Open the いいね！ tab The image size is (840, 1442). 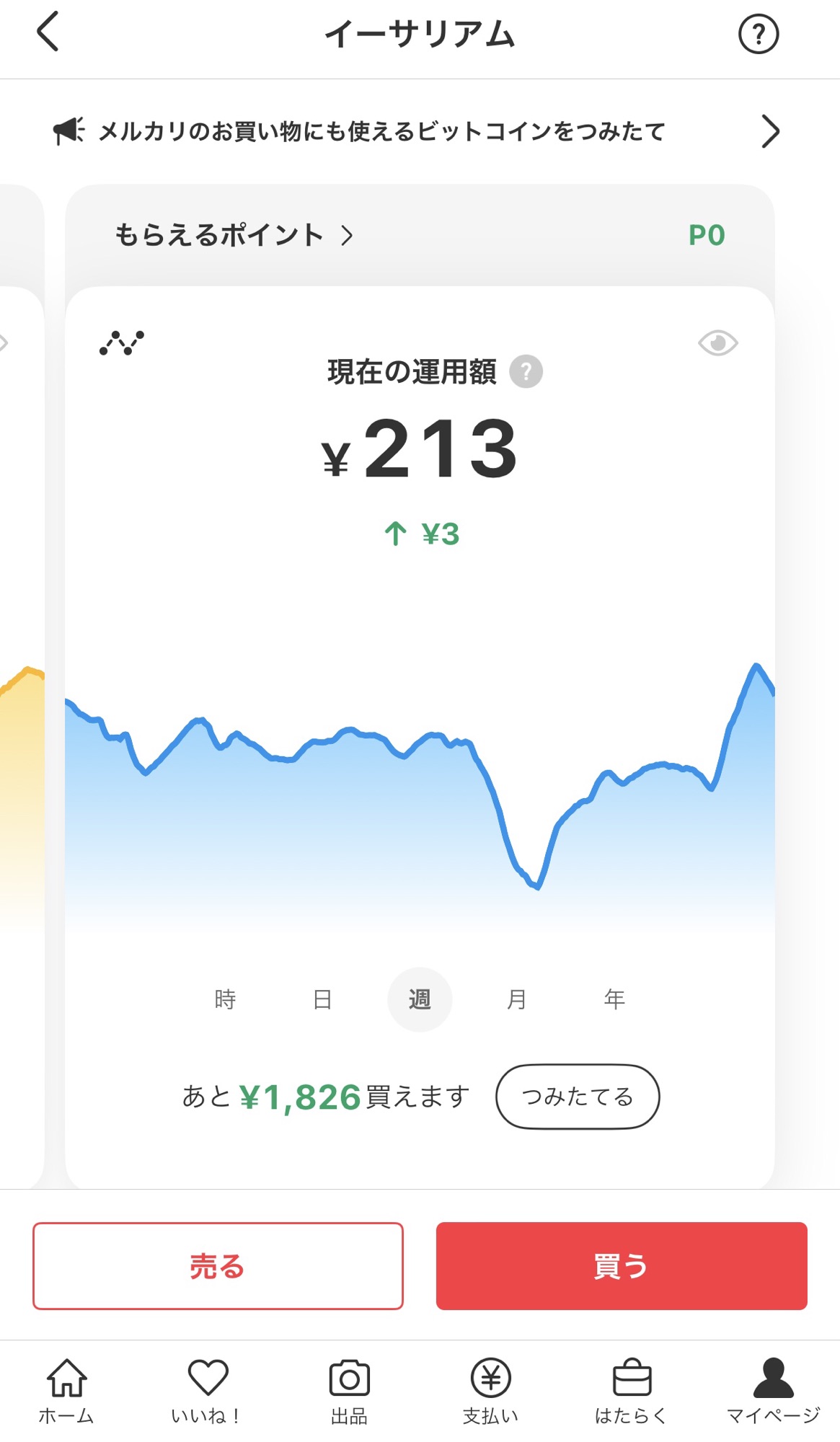tap(208, 1392)
